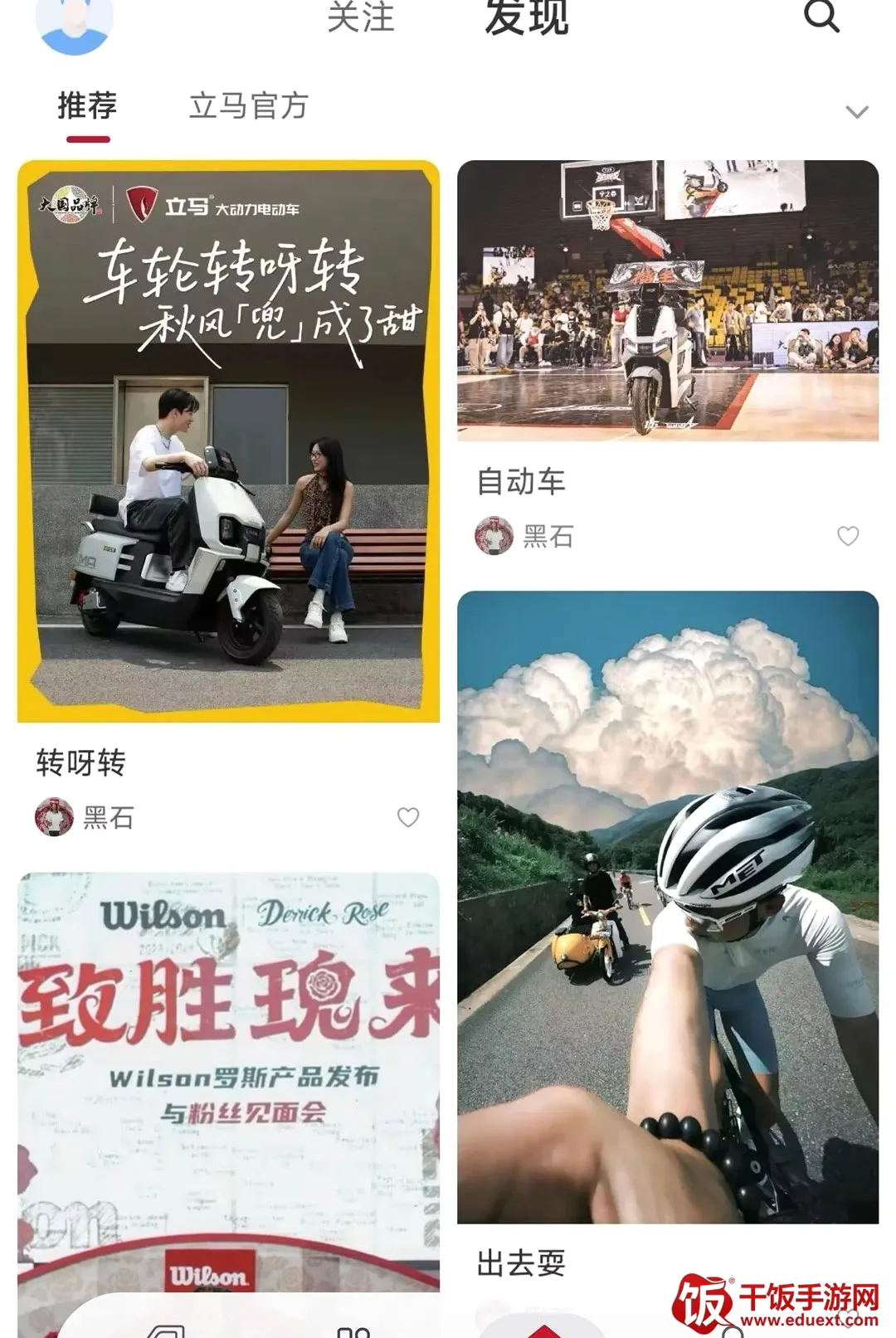Open the search magnifier icon
Viewport: 896px width, 1338px height.
pyautogui.click(x=821, y=16)
